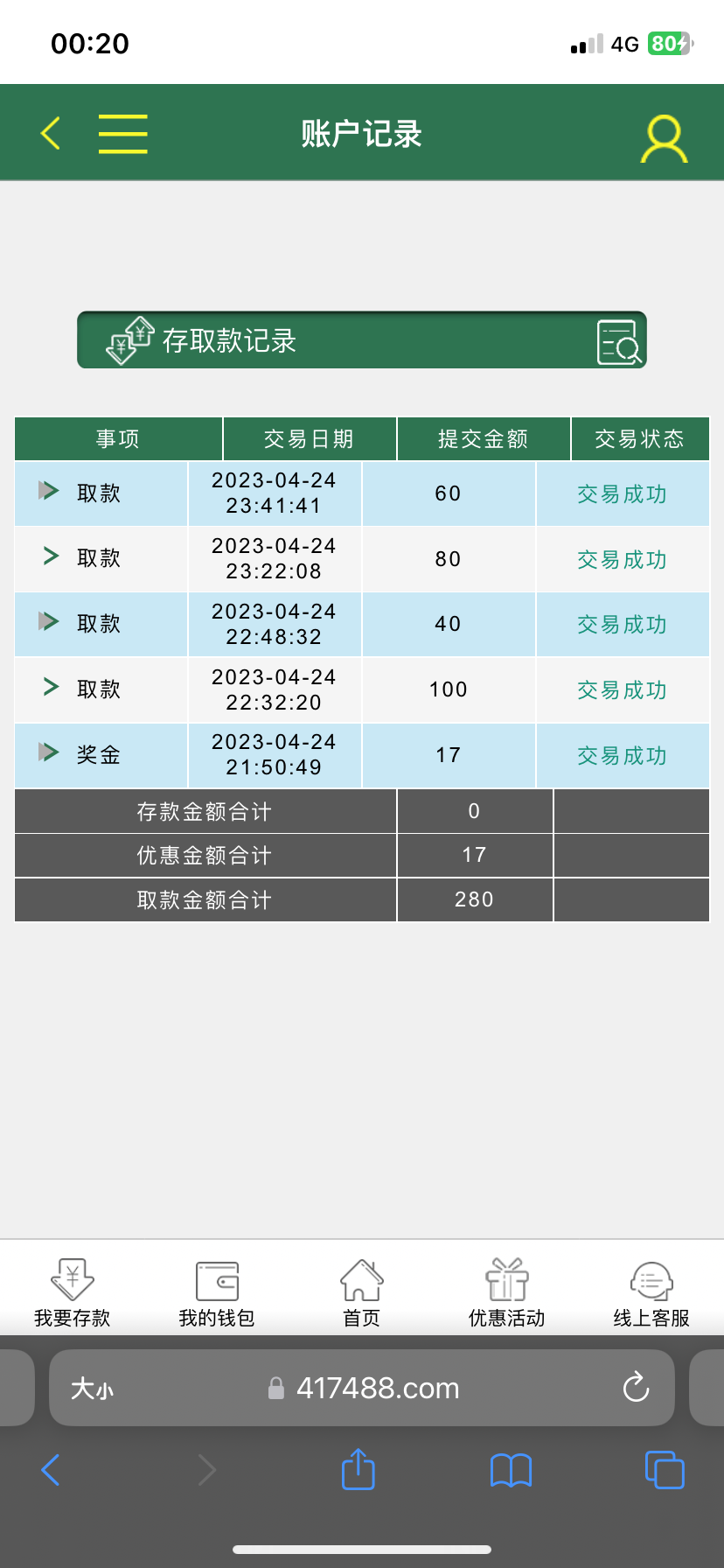The image size is (724, 1568).
Task: Open the hamburger menu in the header
Action: click(122, 133)
